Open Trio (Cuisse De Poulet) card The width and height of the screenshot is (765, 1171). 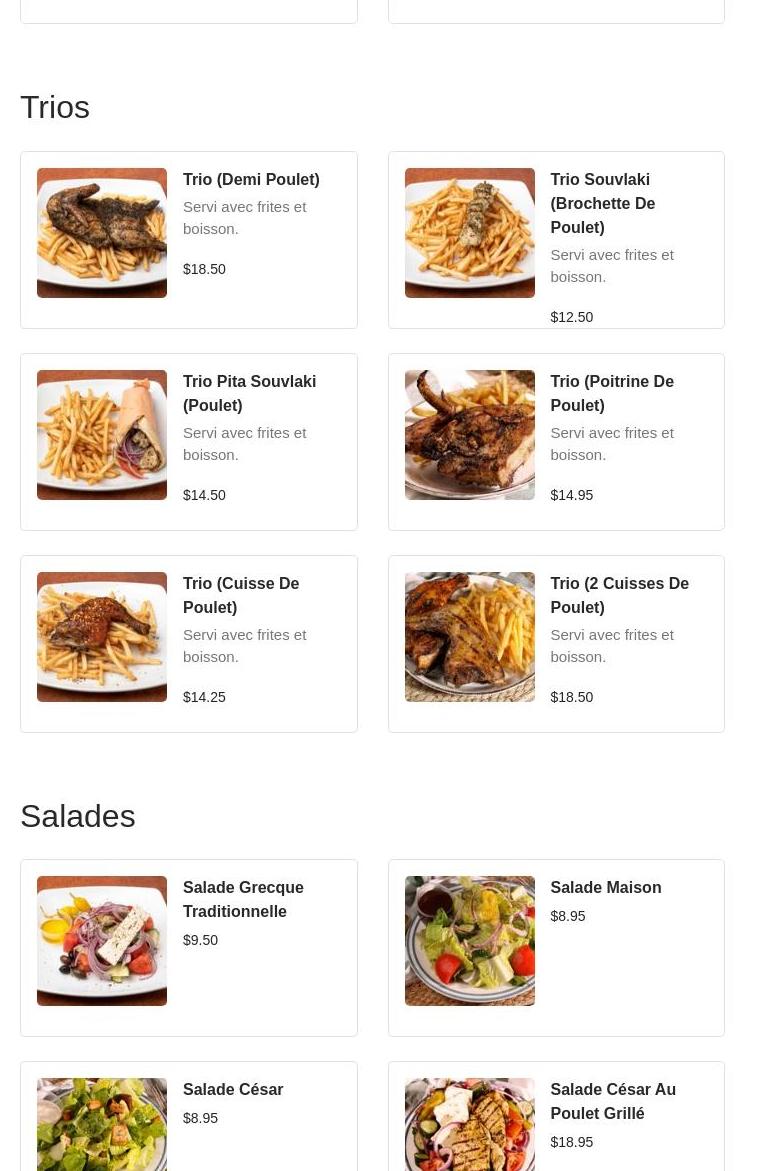[x=189, y=644]
